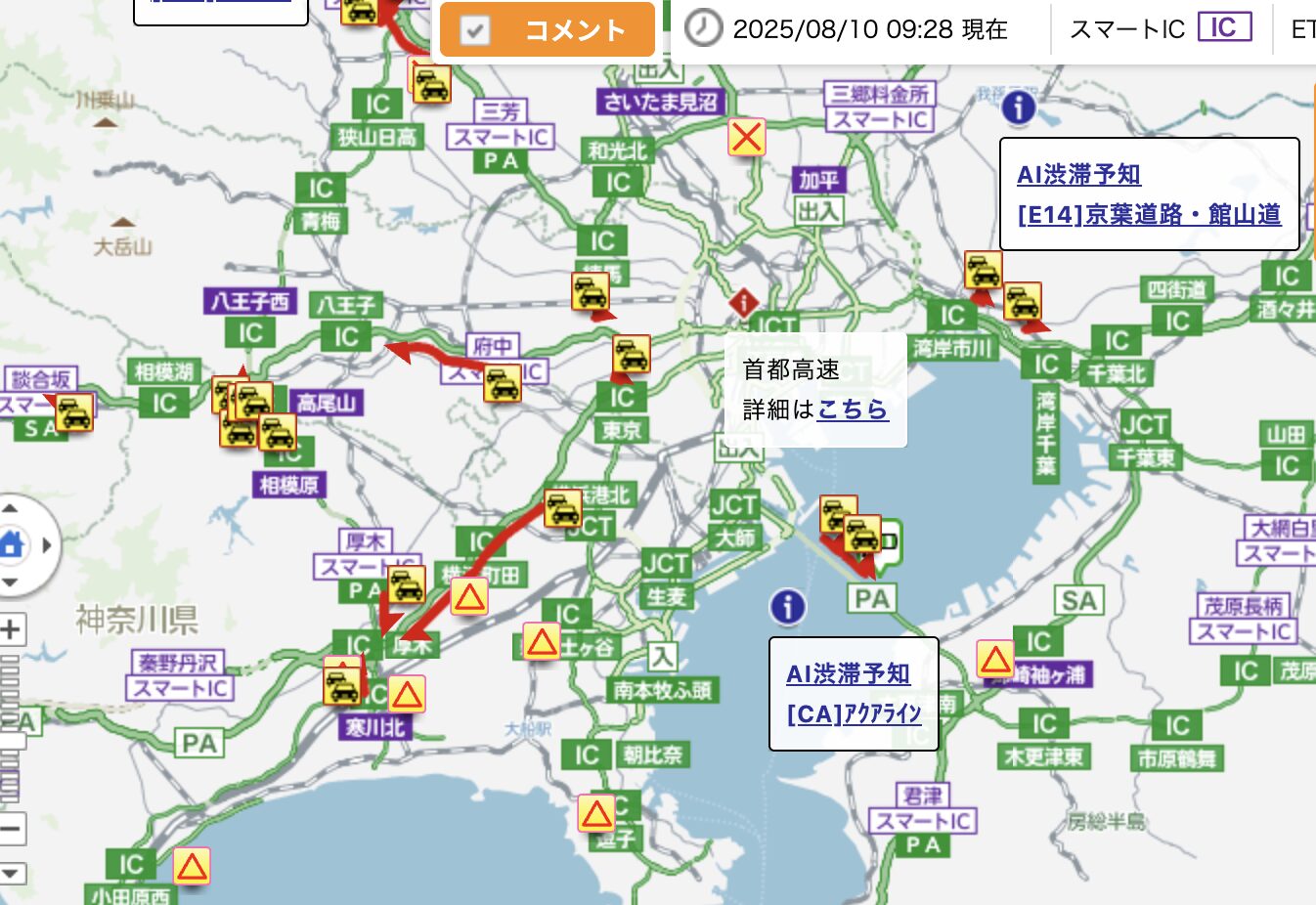1316x905 pixels.
Task: Open the info icon above アクアライン forecast
Action: 787,607
